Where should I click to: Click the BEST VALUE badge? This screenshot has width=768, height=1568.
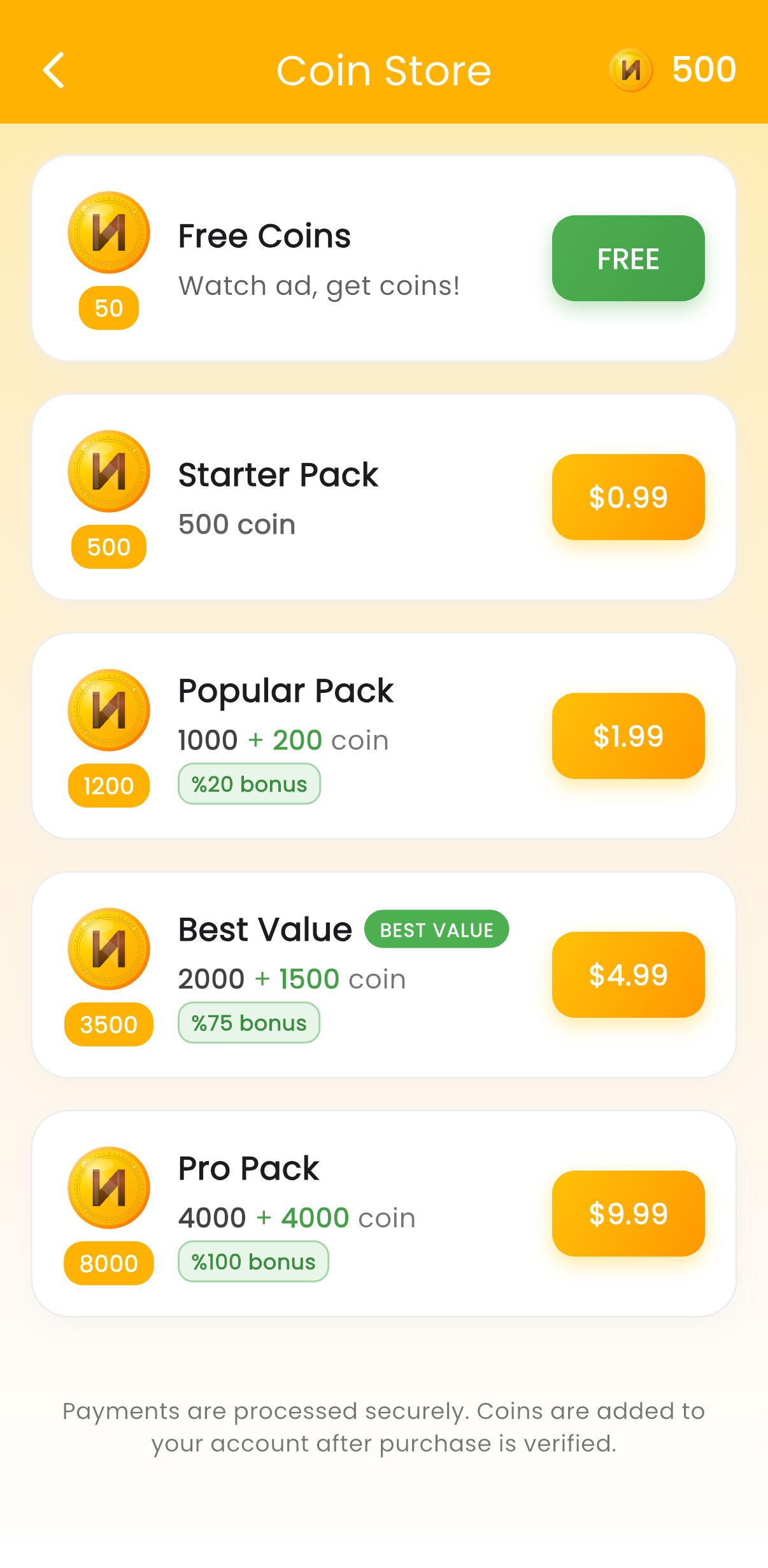pyautogui.click(x=436, y=930)
